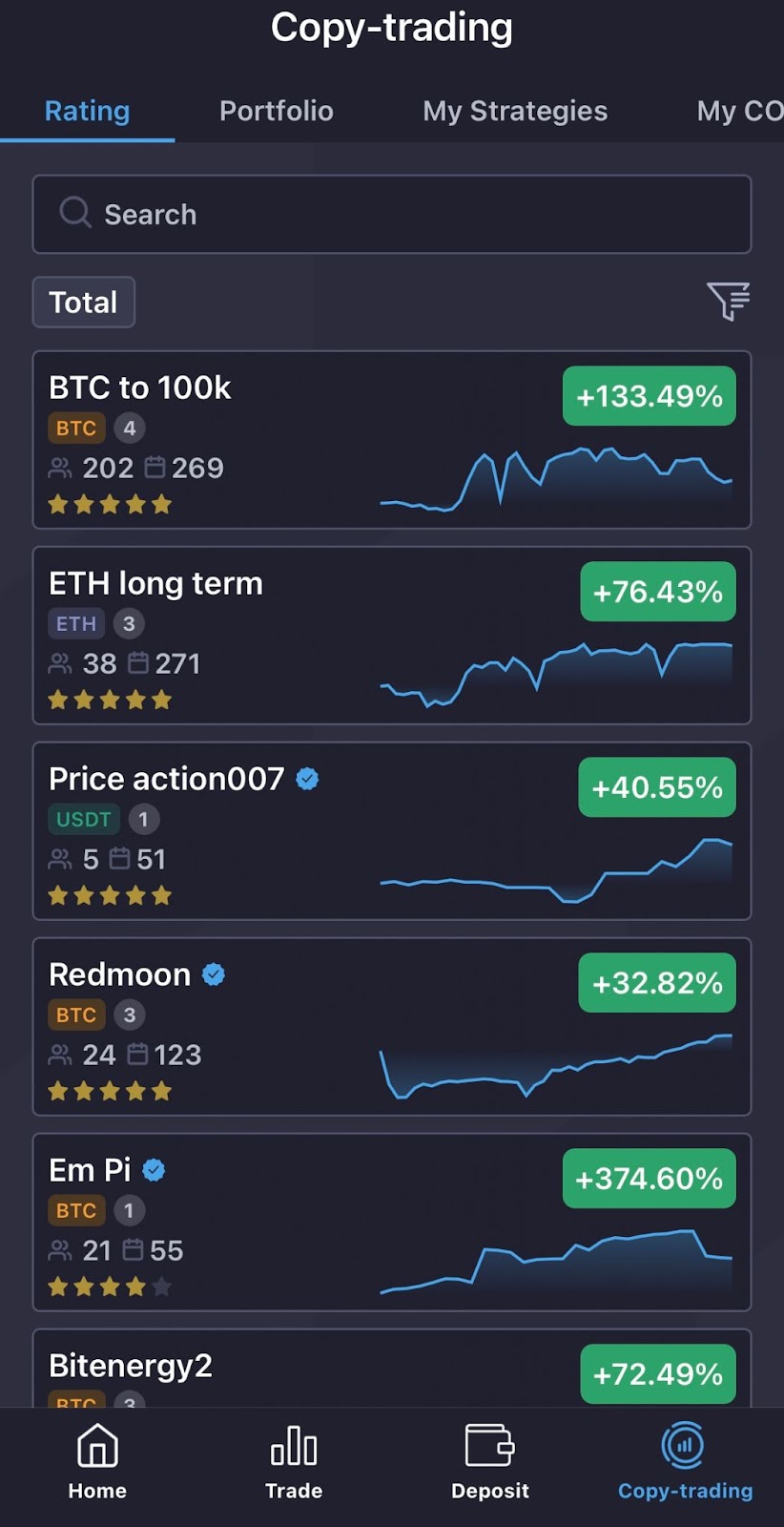
Task: Open the BTC to 100k strategy card
Action: tap(391, 440)
